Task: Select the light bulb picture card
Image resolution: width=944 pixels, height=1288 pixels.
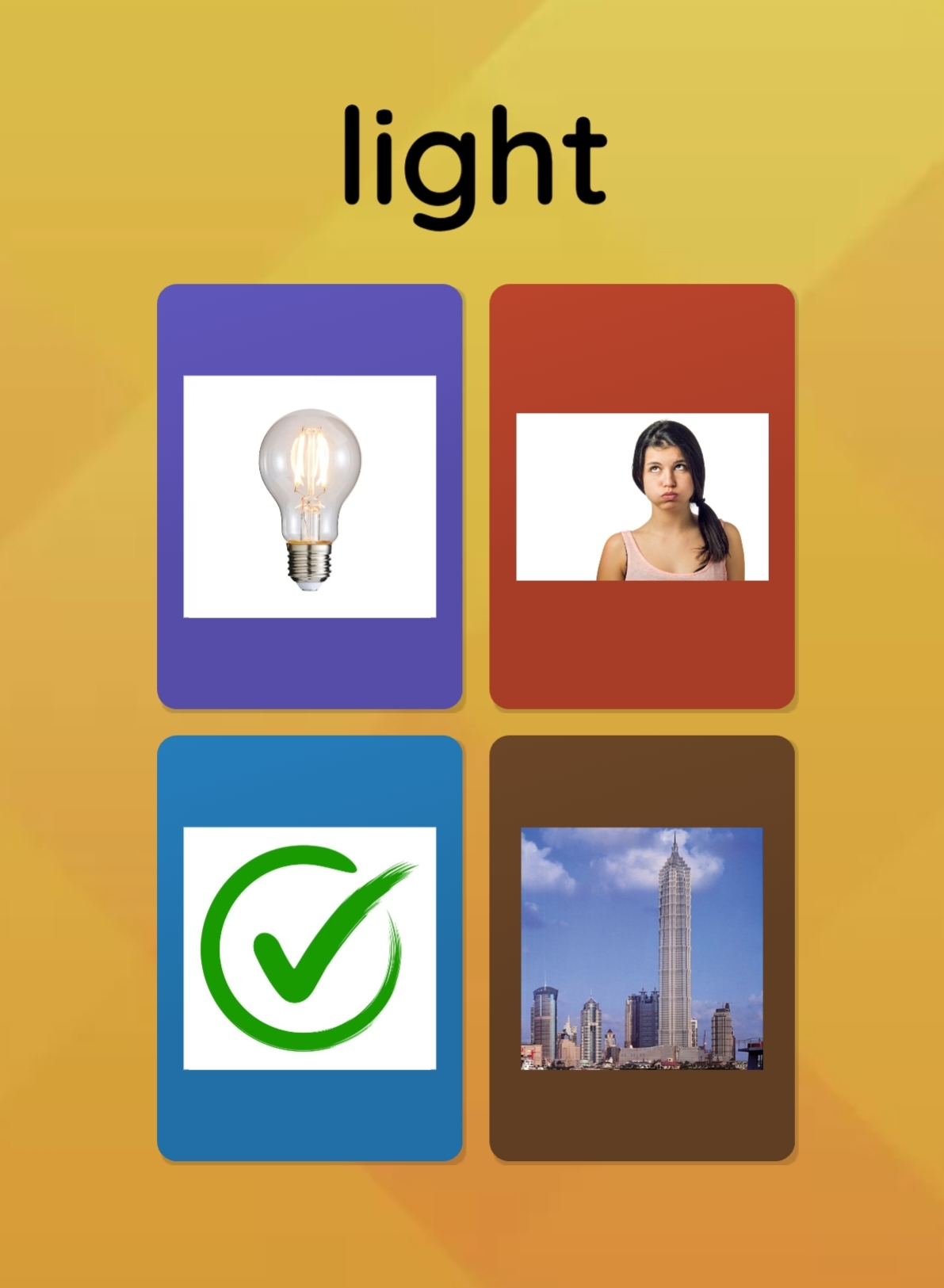Action: (309, 496)
